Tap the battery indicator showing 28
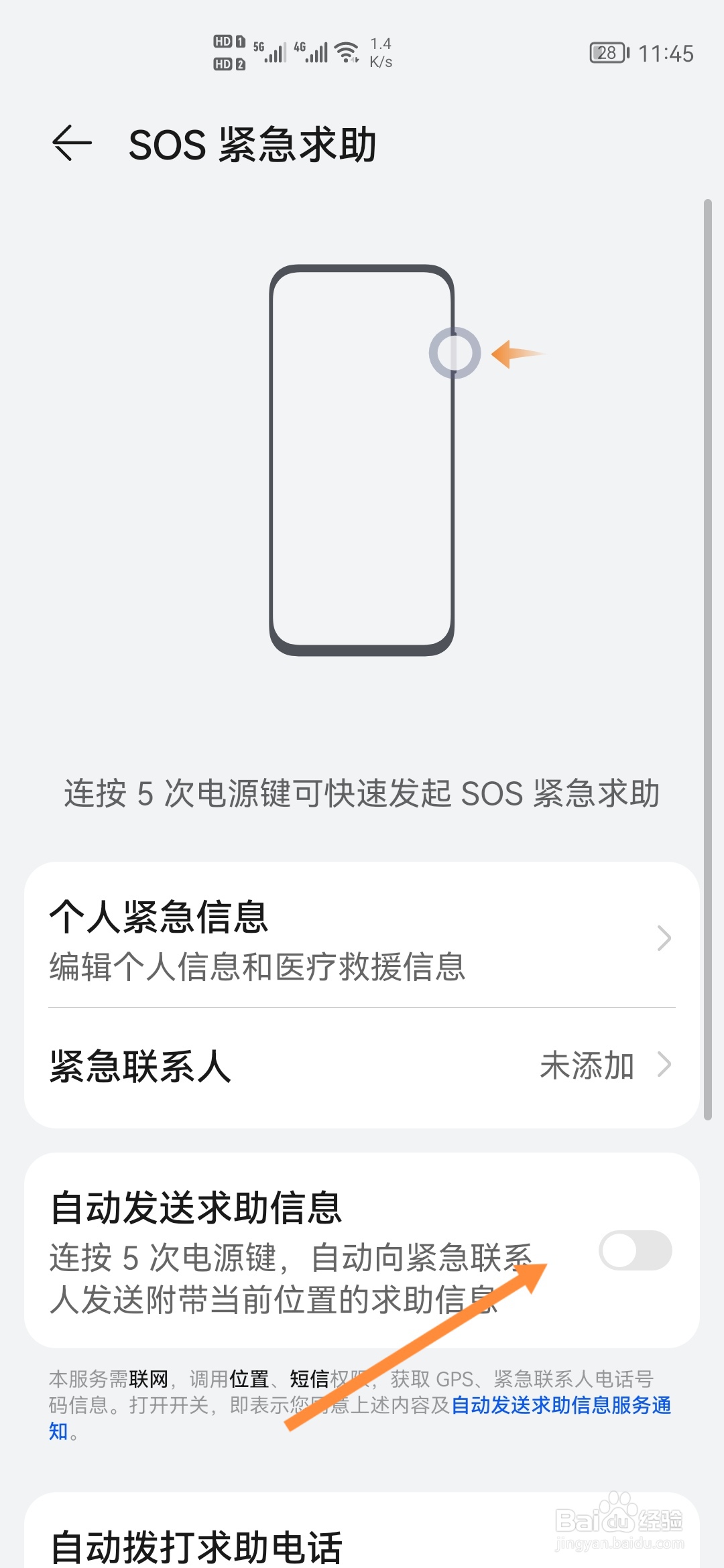This screenshot has width=724, height=1568. (x=605, y=52)
